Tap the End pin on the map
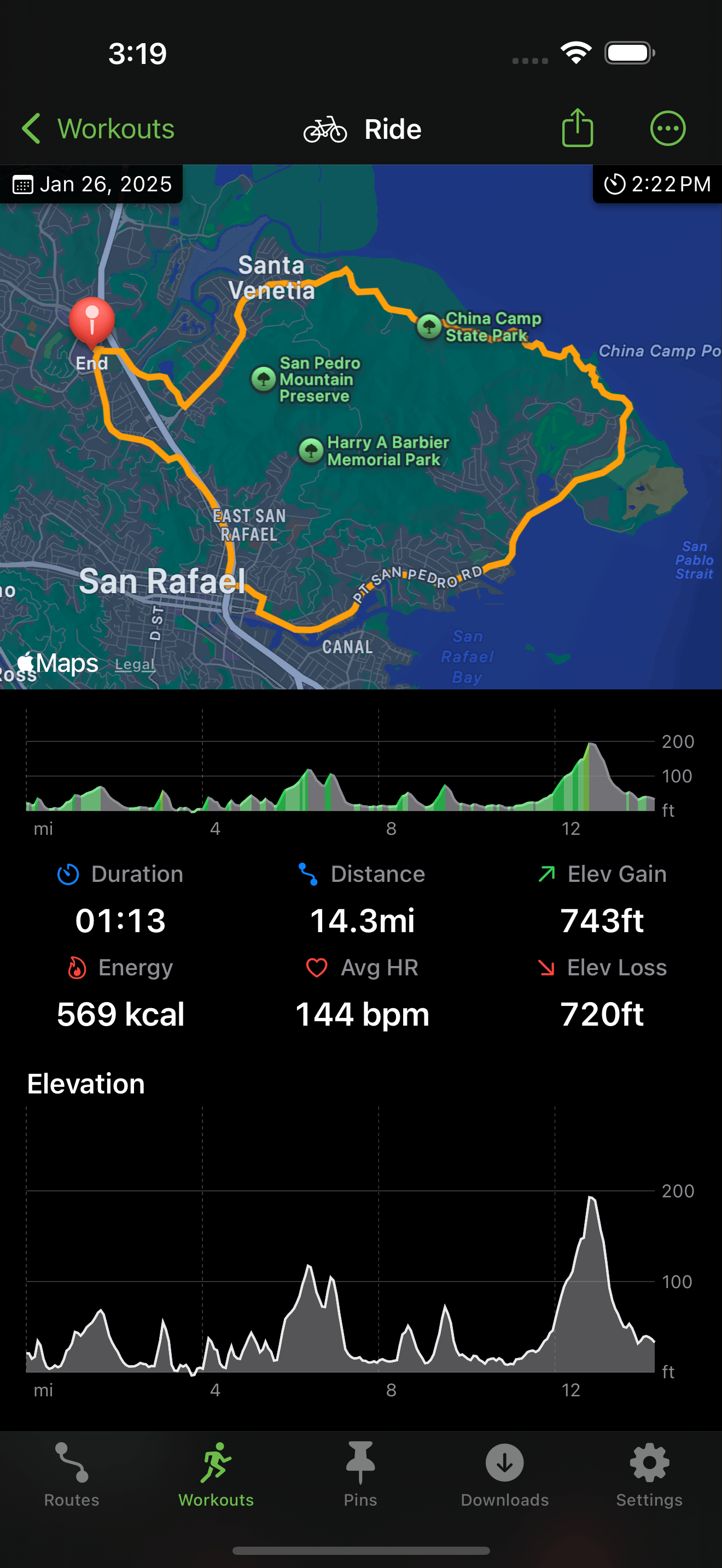 (x=92, y=323)
